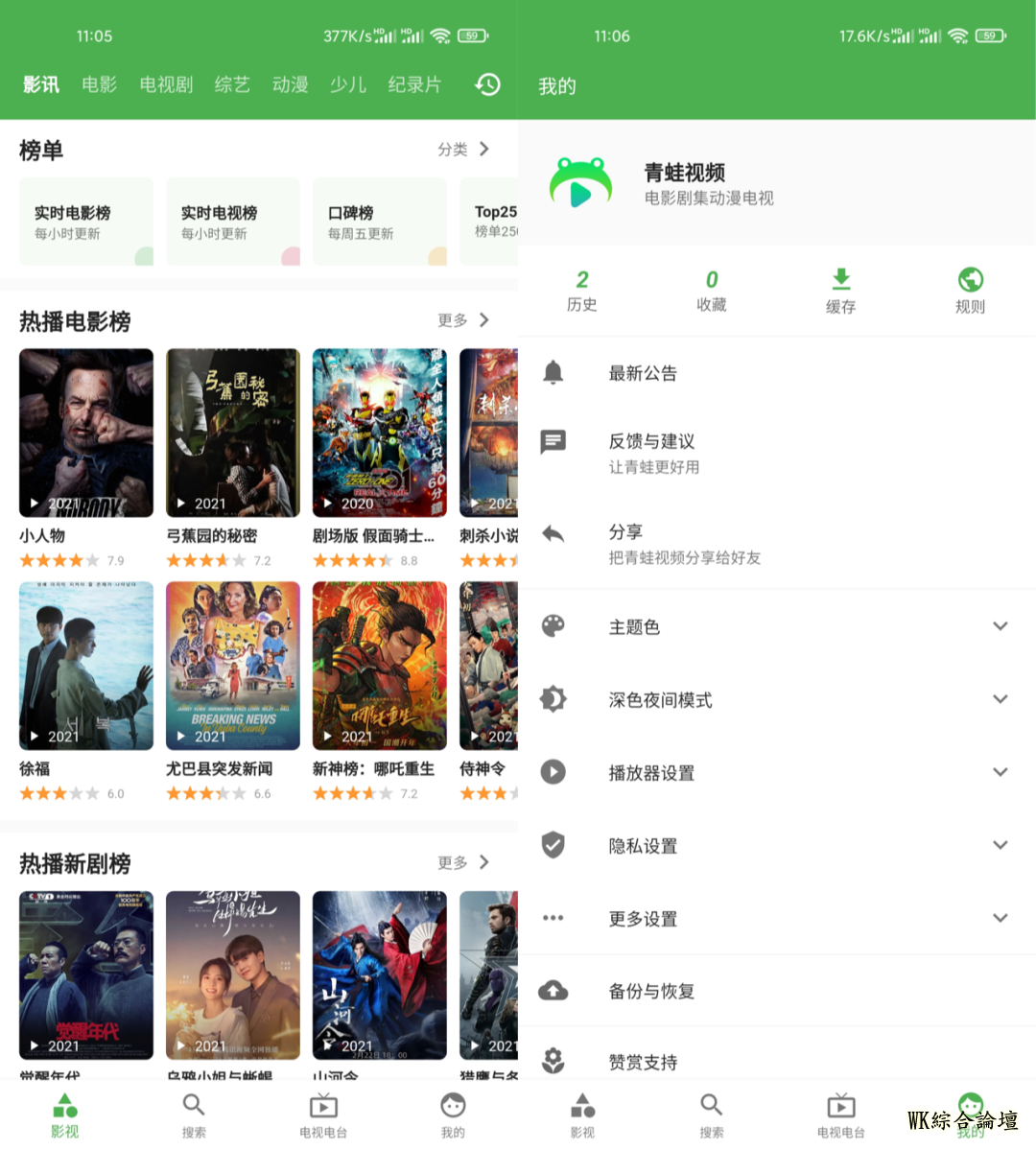Screen dimensions: 1036x1150
Task: Open the watch history clock icon
Action: click(x=487, y=84)
